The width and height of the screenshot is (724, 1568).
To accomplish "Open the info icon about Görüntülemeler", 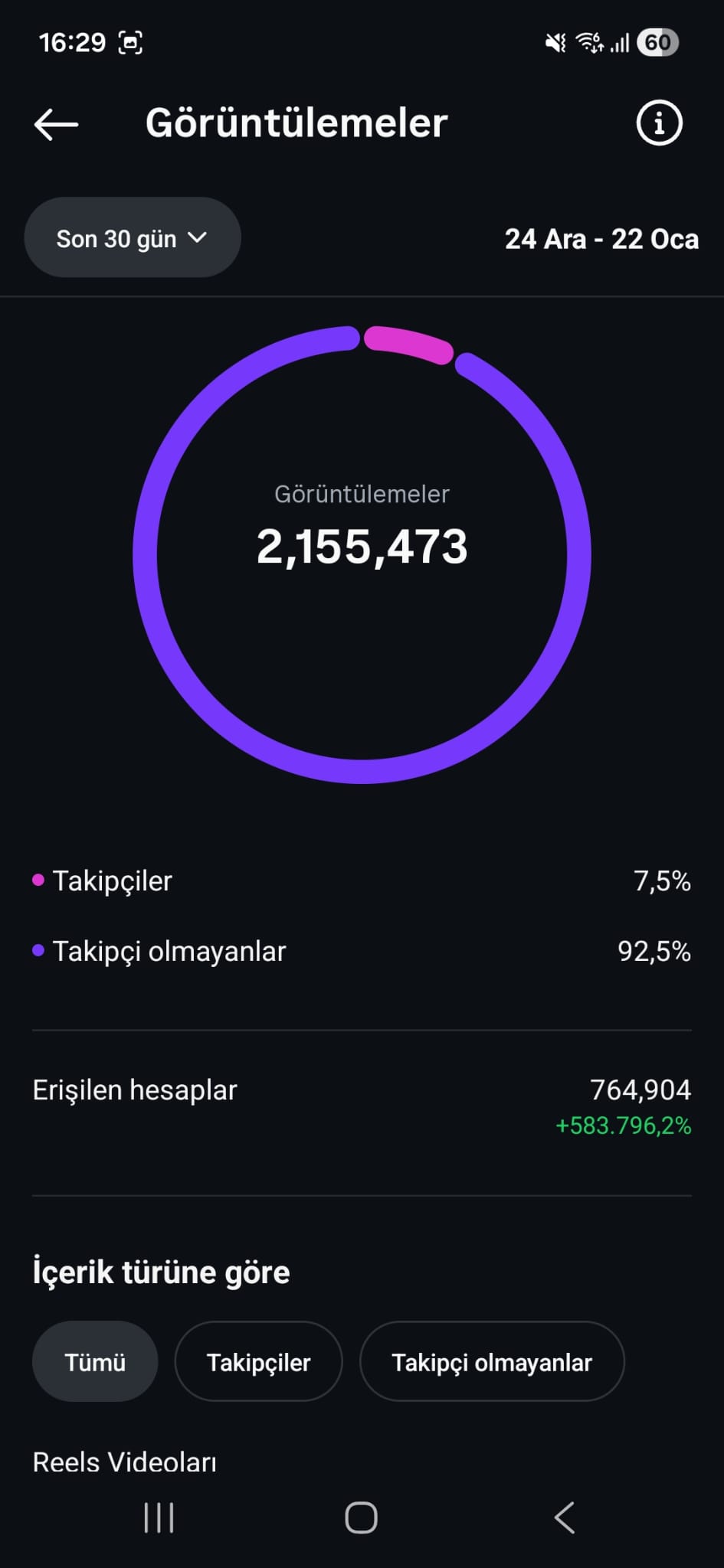I will pyautogui.click(x=659, y=122).
